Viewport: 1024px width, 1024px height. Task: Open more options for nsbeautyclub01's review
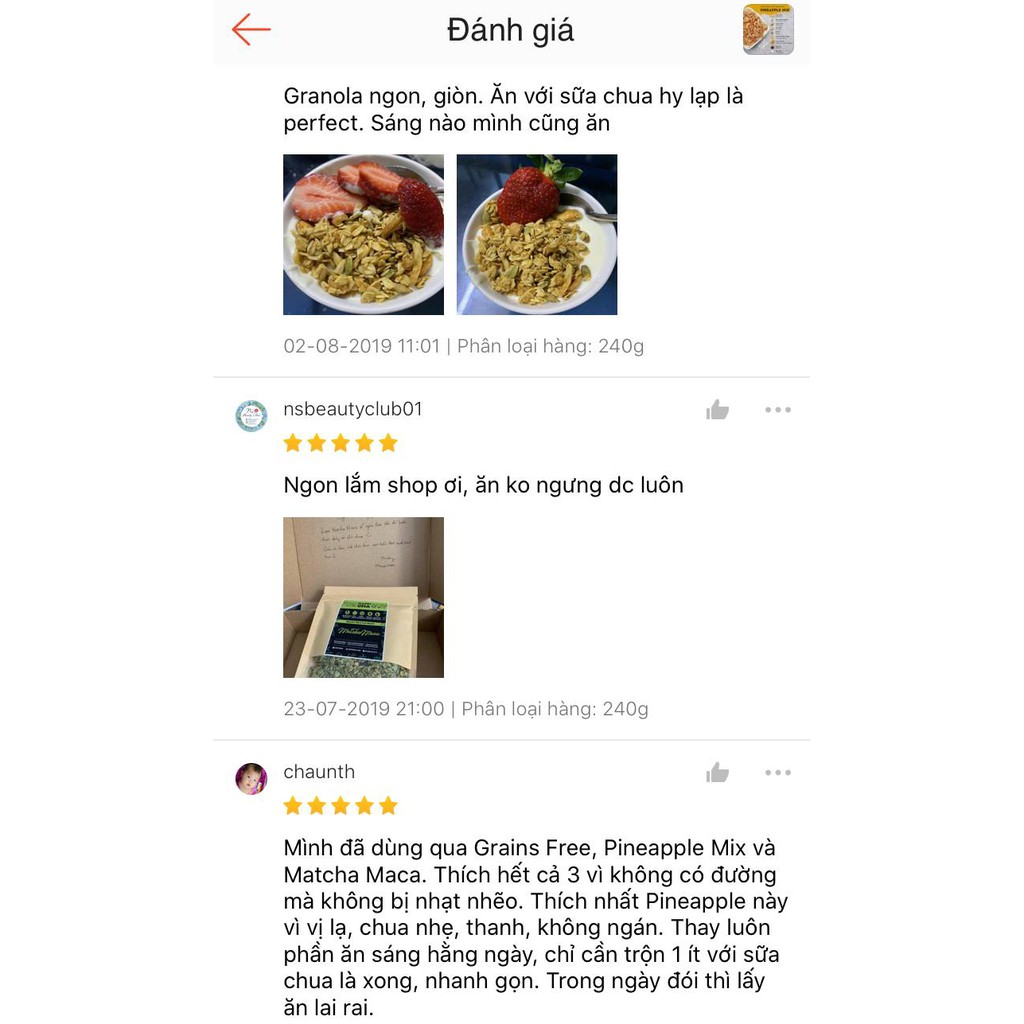778,410
